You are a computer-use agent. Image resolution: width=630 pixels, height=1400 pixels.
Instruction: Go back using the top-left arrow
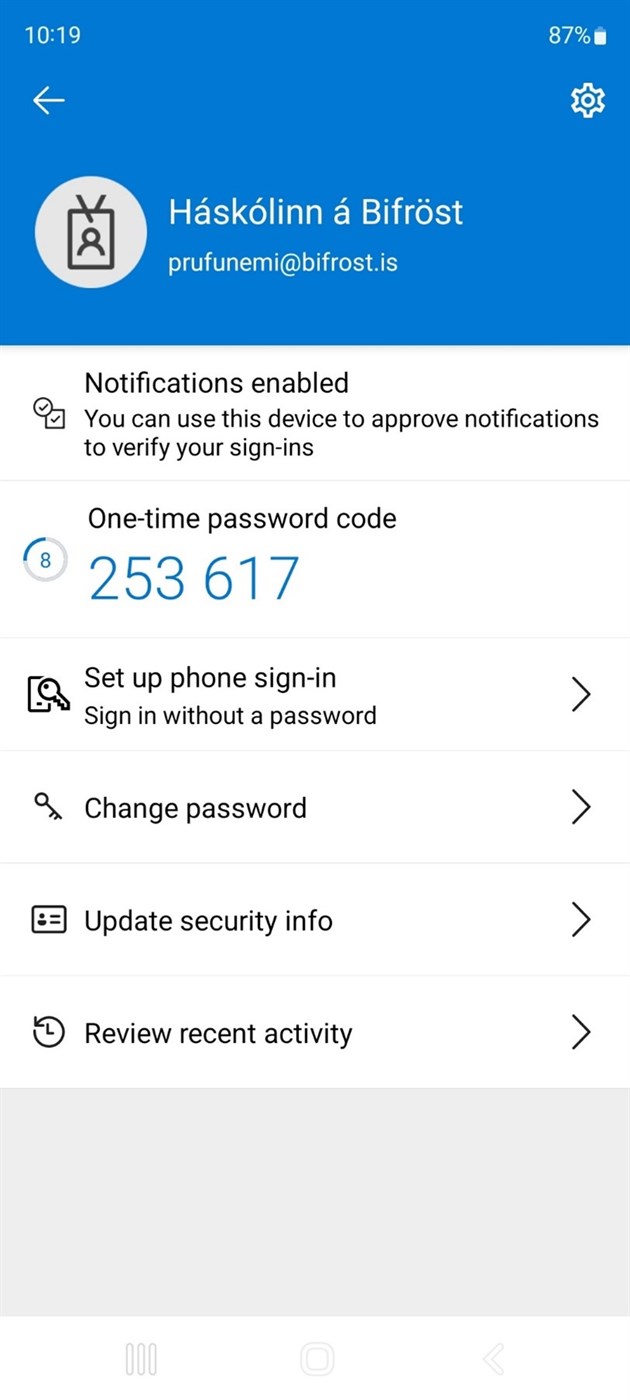[x=48, y=100]
